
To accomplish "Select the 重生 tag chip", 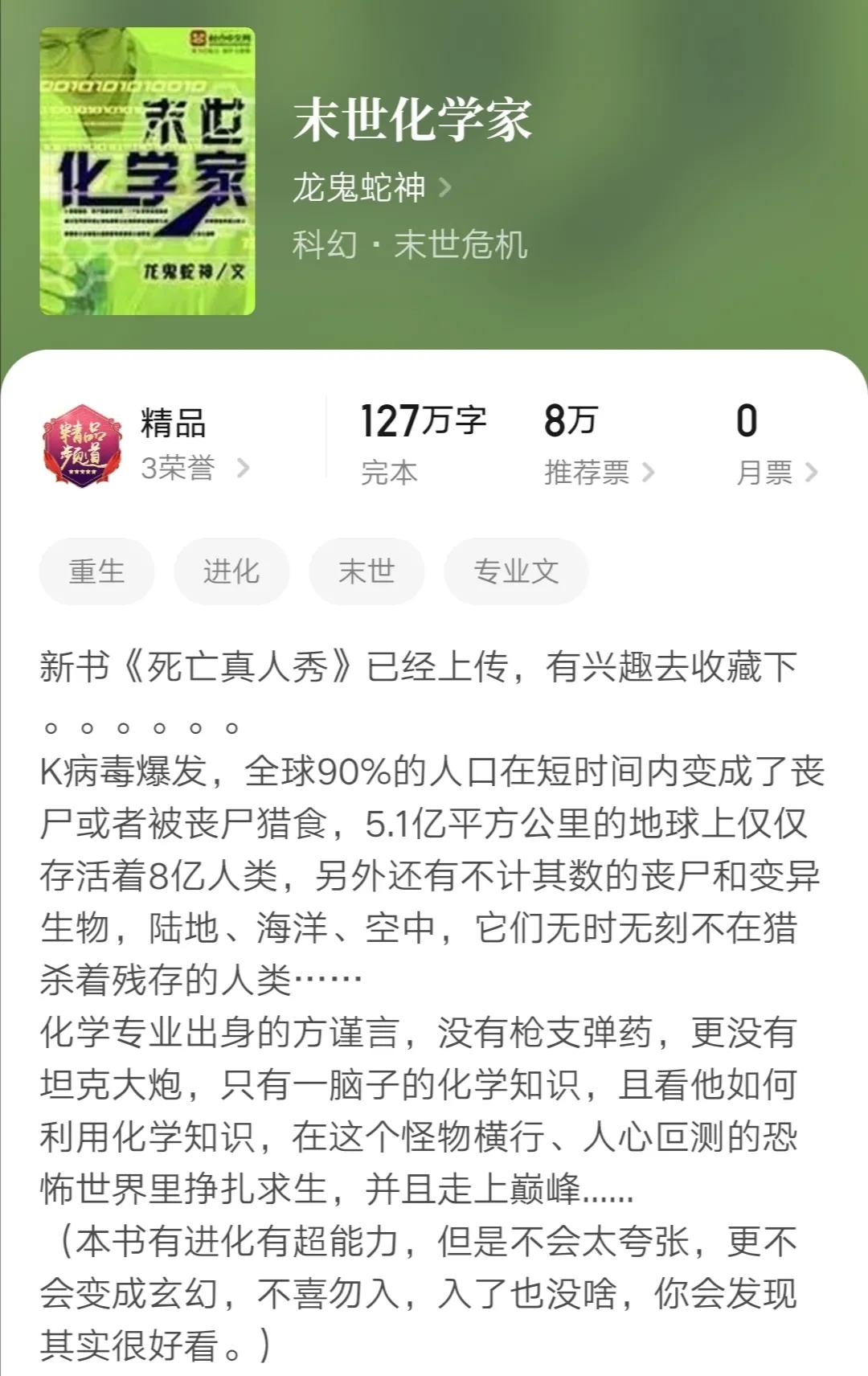I will point(96,571).
